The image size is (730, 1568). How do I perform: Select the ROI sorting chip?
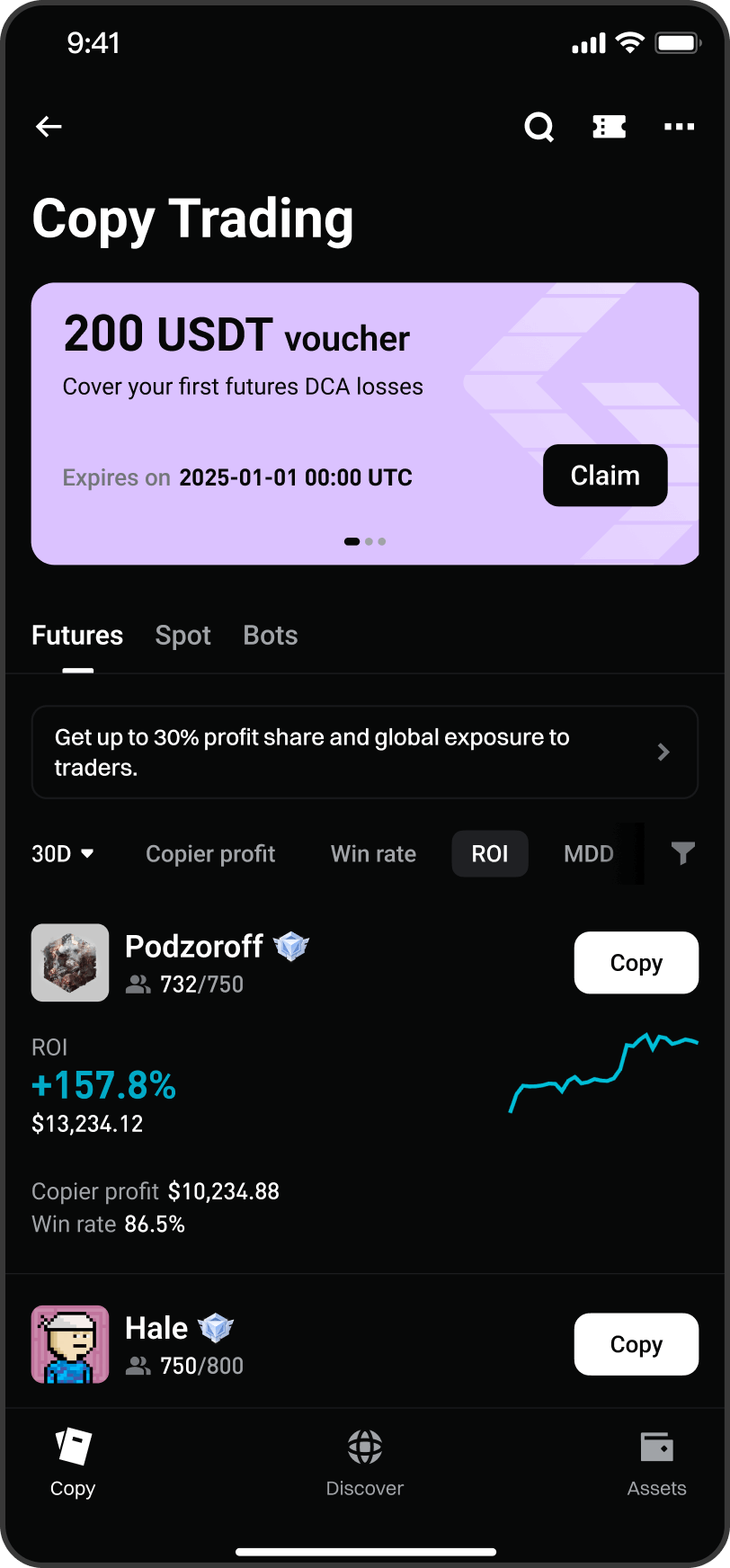(x=489, y=853)
